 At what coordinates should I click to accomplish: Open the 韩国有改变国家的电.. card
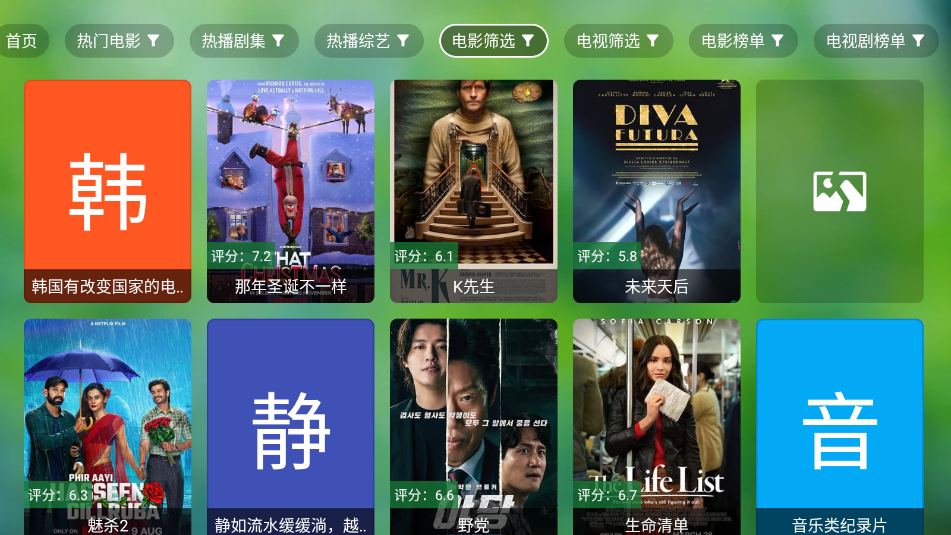pos(107,191)
